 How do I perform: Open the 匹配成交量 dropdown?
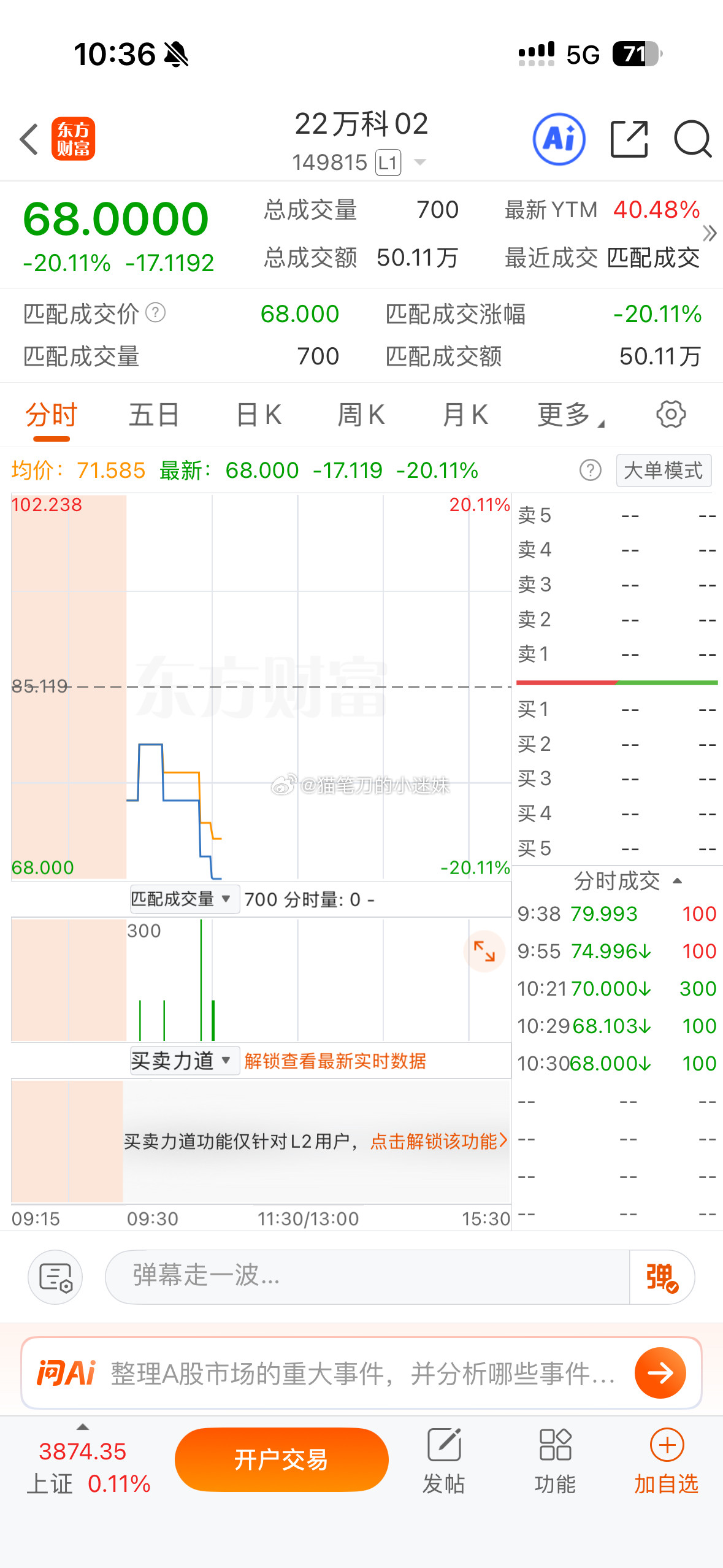coord(184,899)
